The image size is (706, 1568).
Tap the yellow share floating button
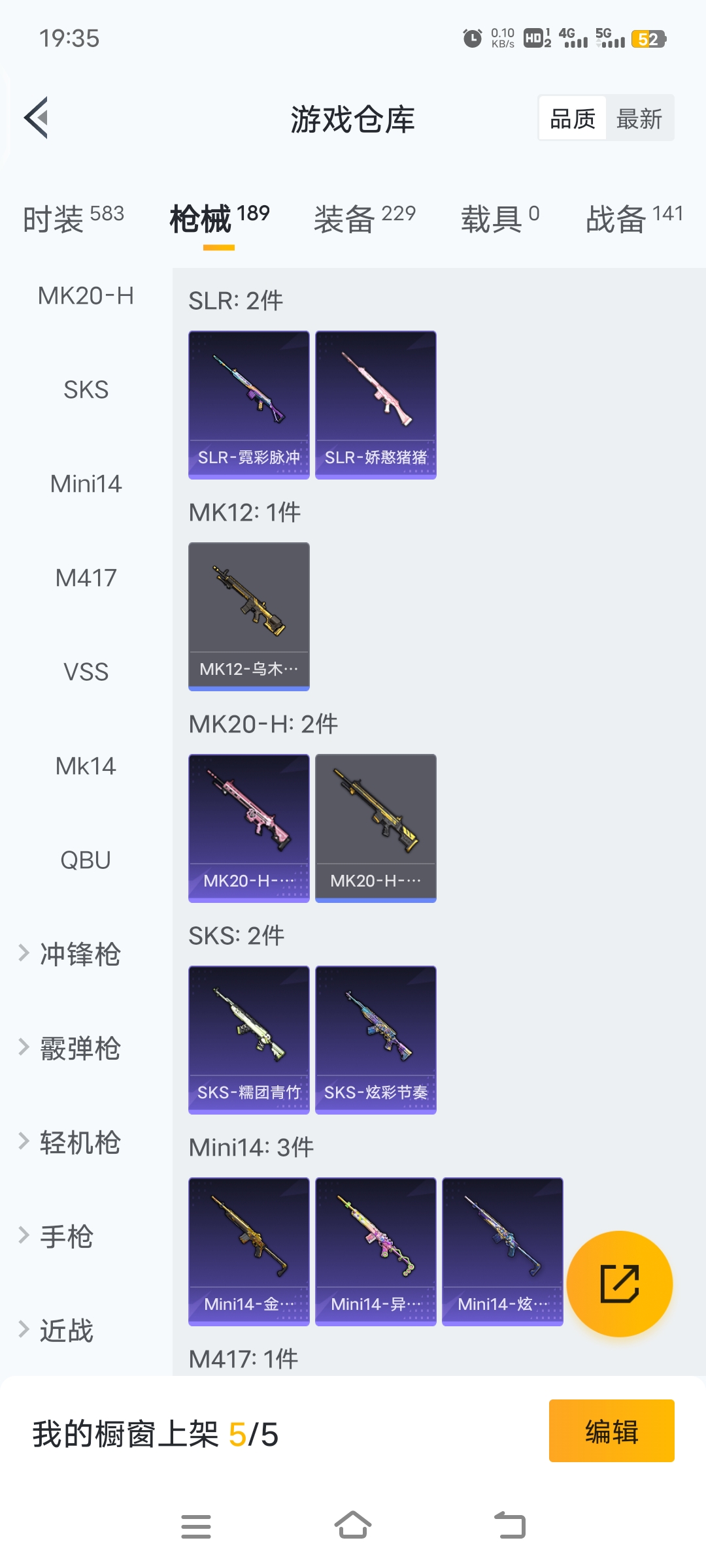click(619, 1284)
